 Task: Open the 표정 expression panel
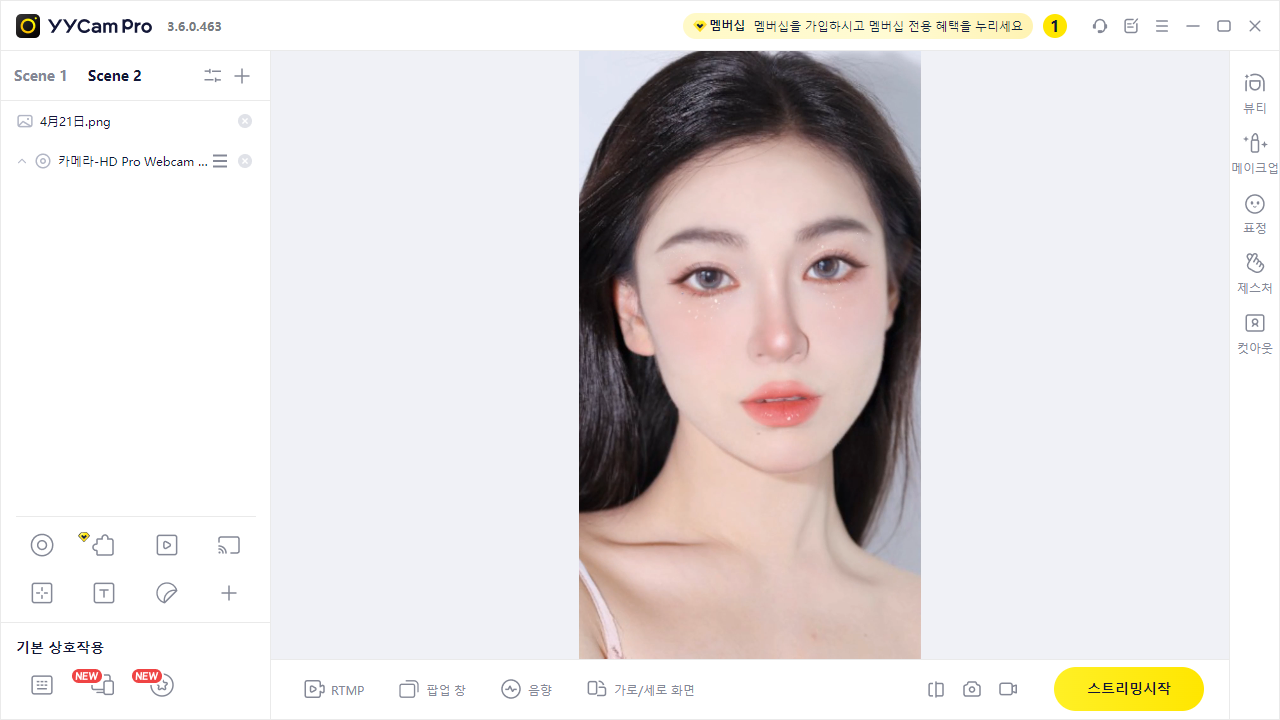1254,214
